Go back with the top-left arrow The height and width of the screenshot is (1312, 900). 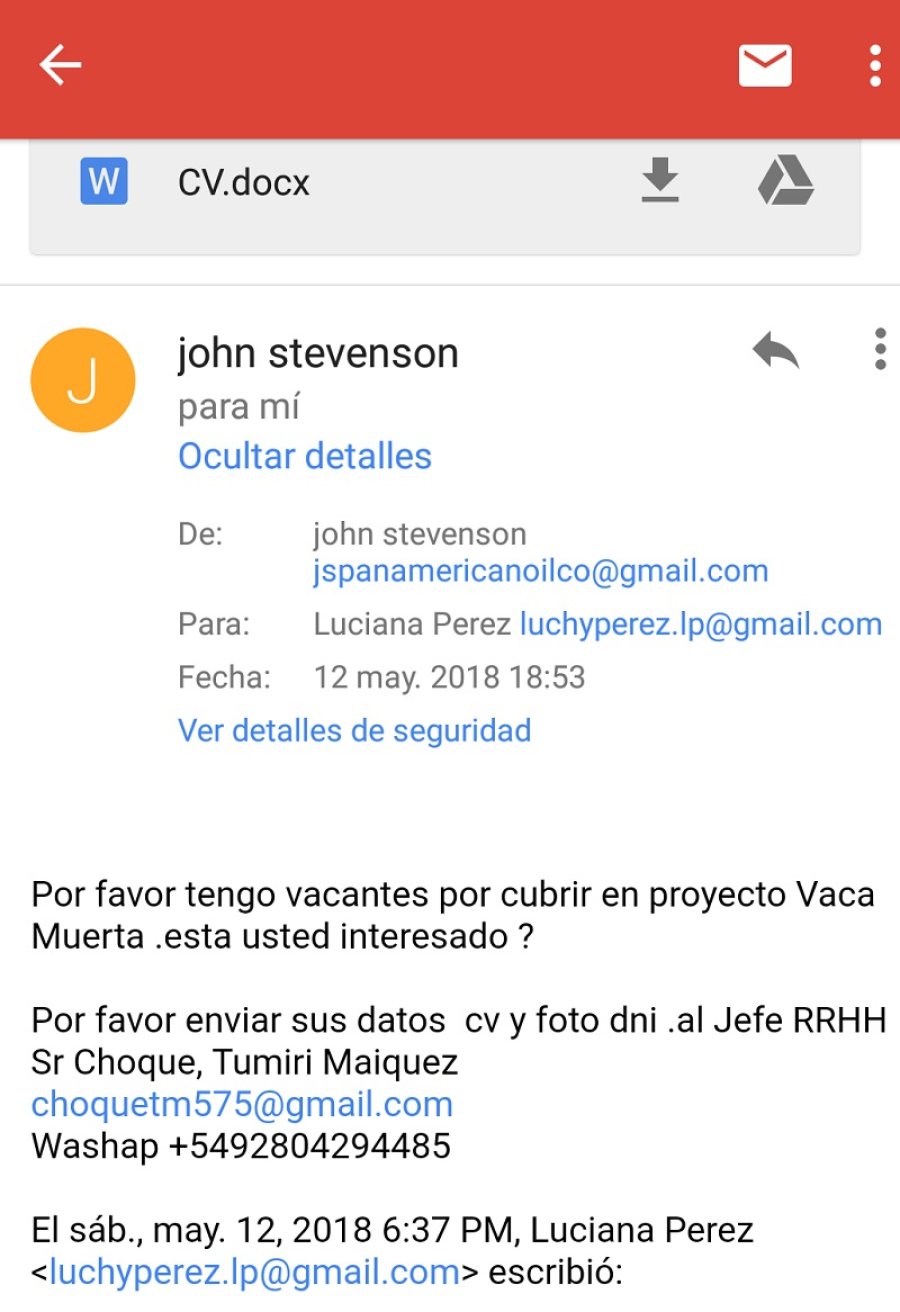coord(60,66)
